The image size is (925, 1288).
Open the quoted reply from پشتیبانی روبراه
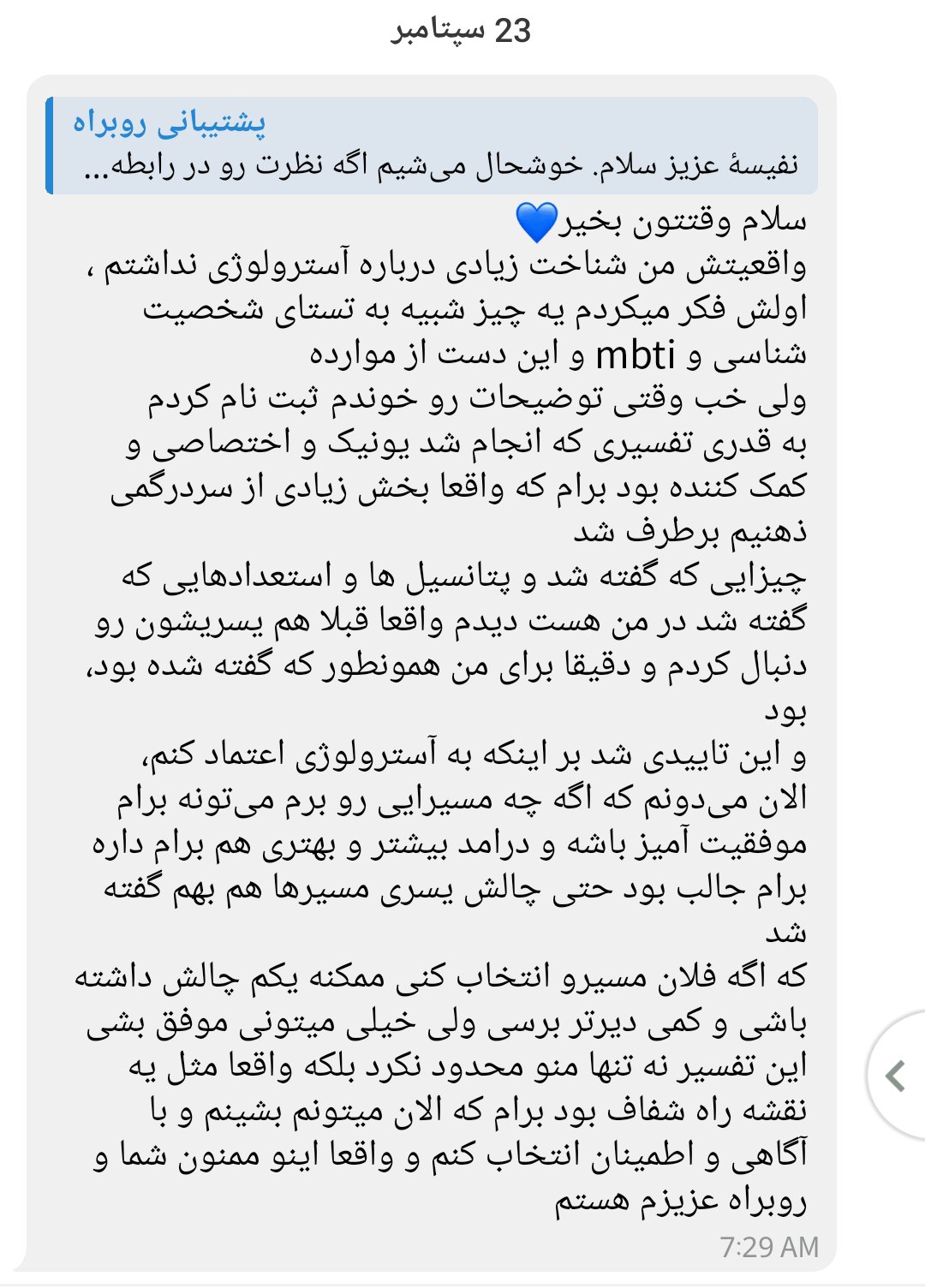[x=432, y=146]
